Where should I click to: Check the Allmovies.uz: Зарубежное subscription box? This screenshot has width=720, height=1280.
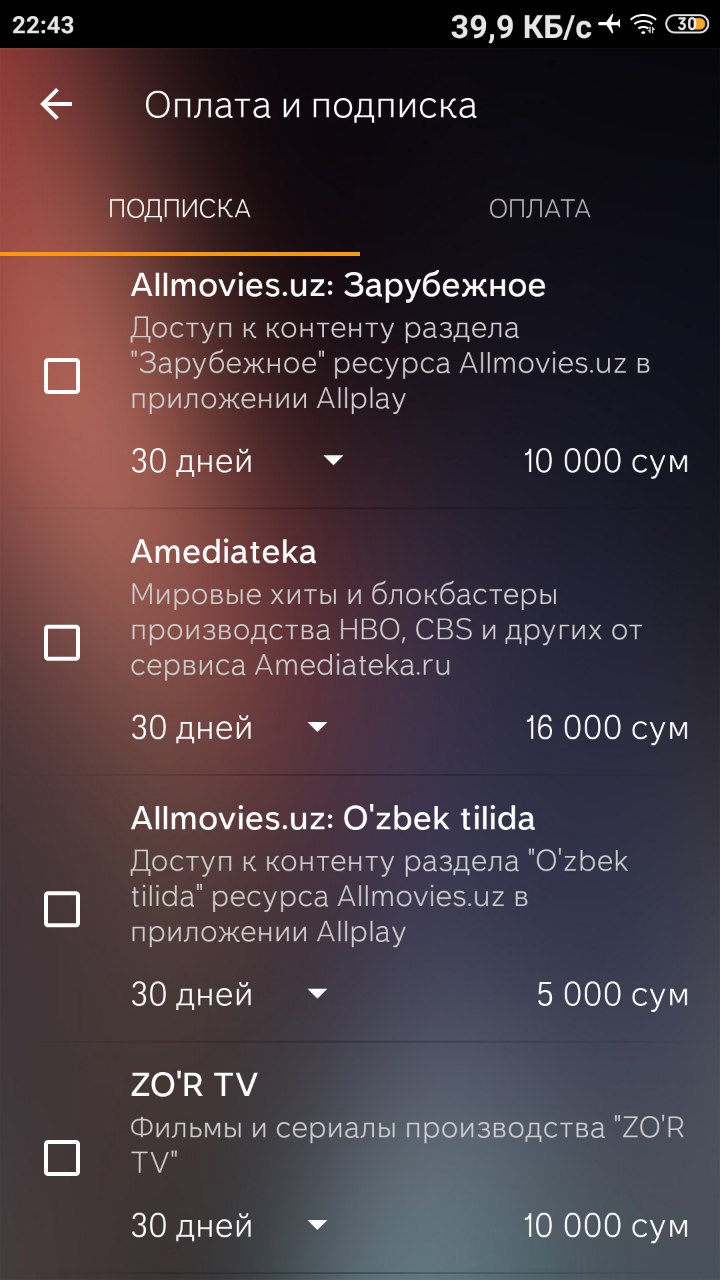coord(62,376)
